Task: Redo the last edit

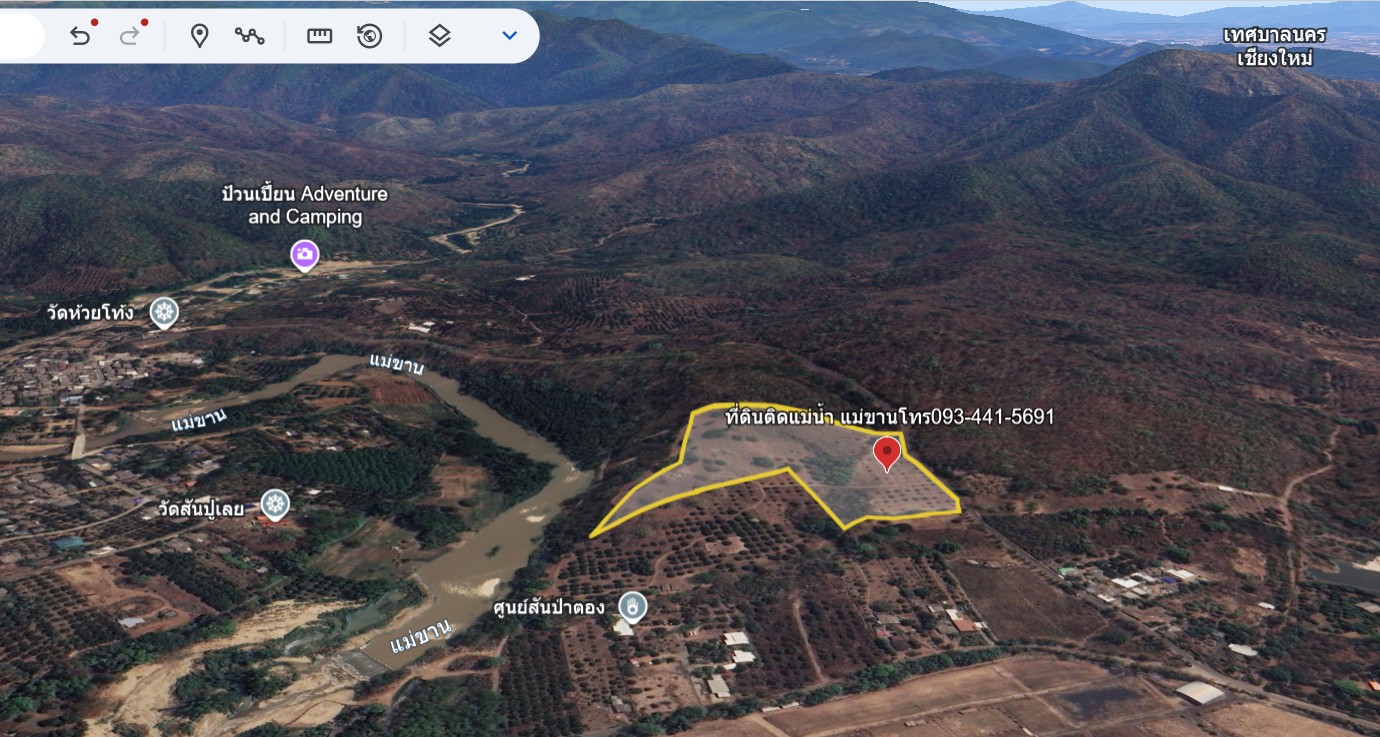Action: pos(129,36)
